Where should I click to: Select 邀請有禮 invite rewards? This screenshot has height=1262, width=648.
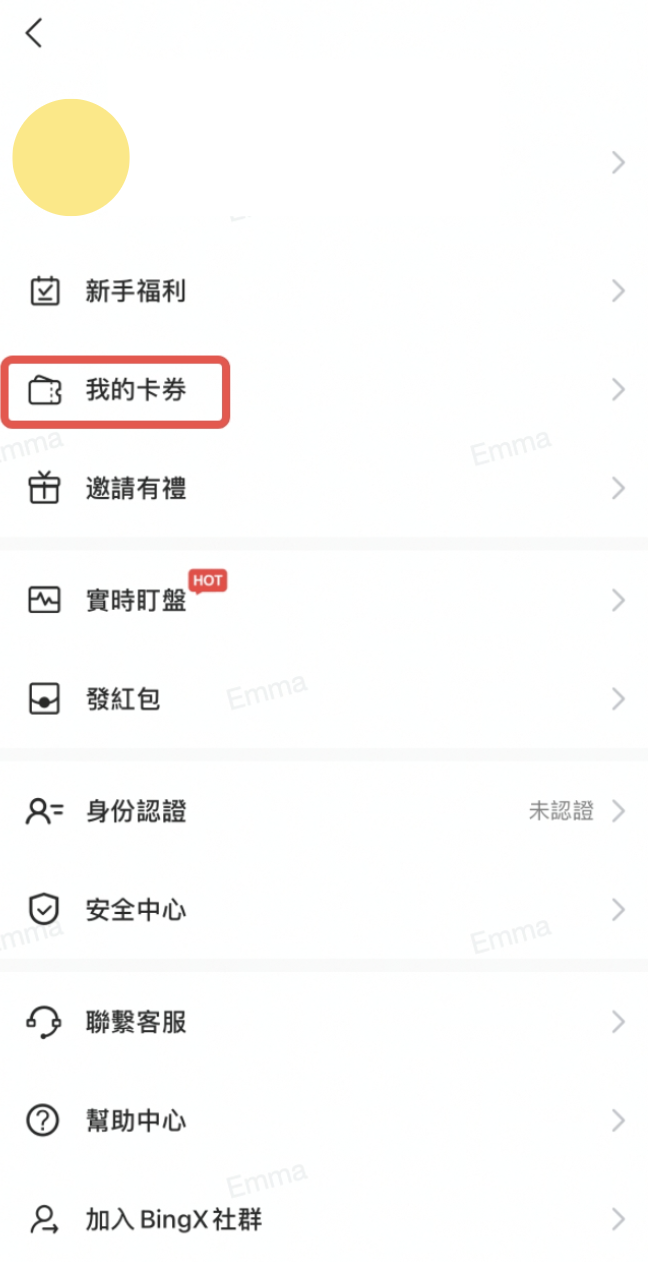(x=135, y=489)
